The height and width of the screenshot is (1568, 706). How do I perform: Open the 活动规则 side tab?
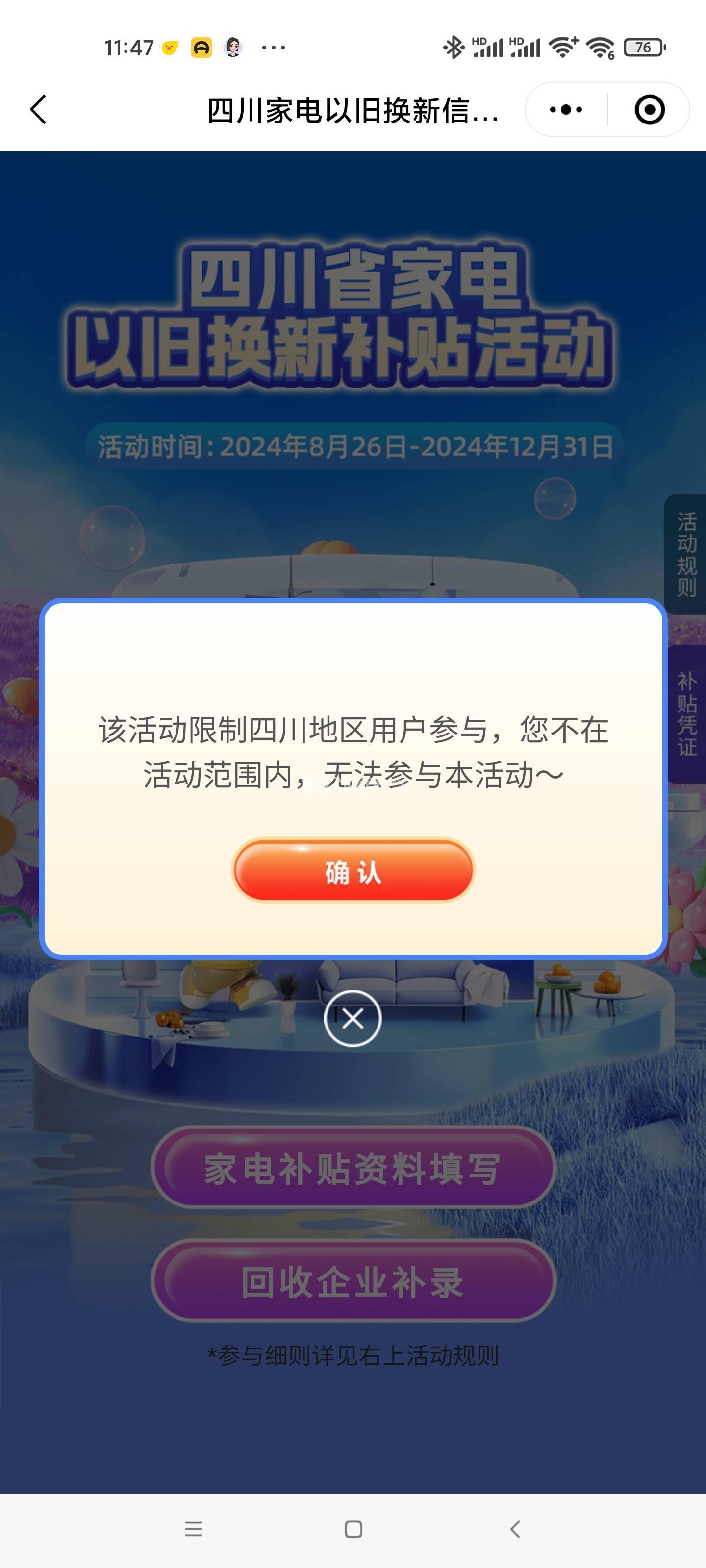point(686,554)
